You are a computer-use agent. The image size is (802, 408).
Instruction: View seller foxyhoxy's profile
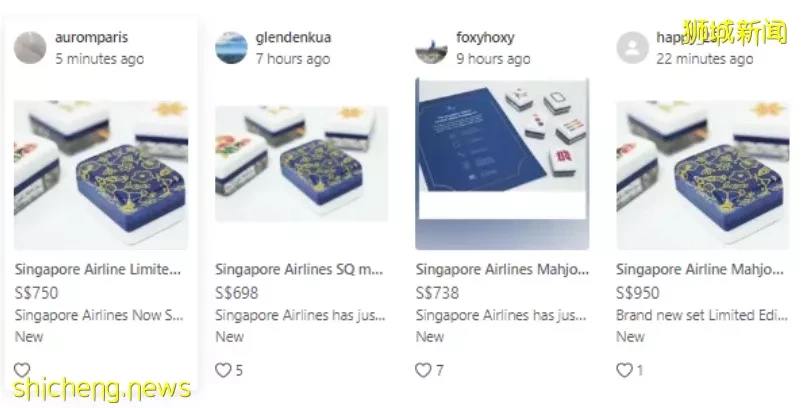click(x=485, y=38)
